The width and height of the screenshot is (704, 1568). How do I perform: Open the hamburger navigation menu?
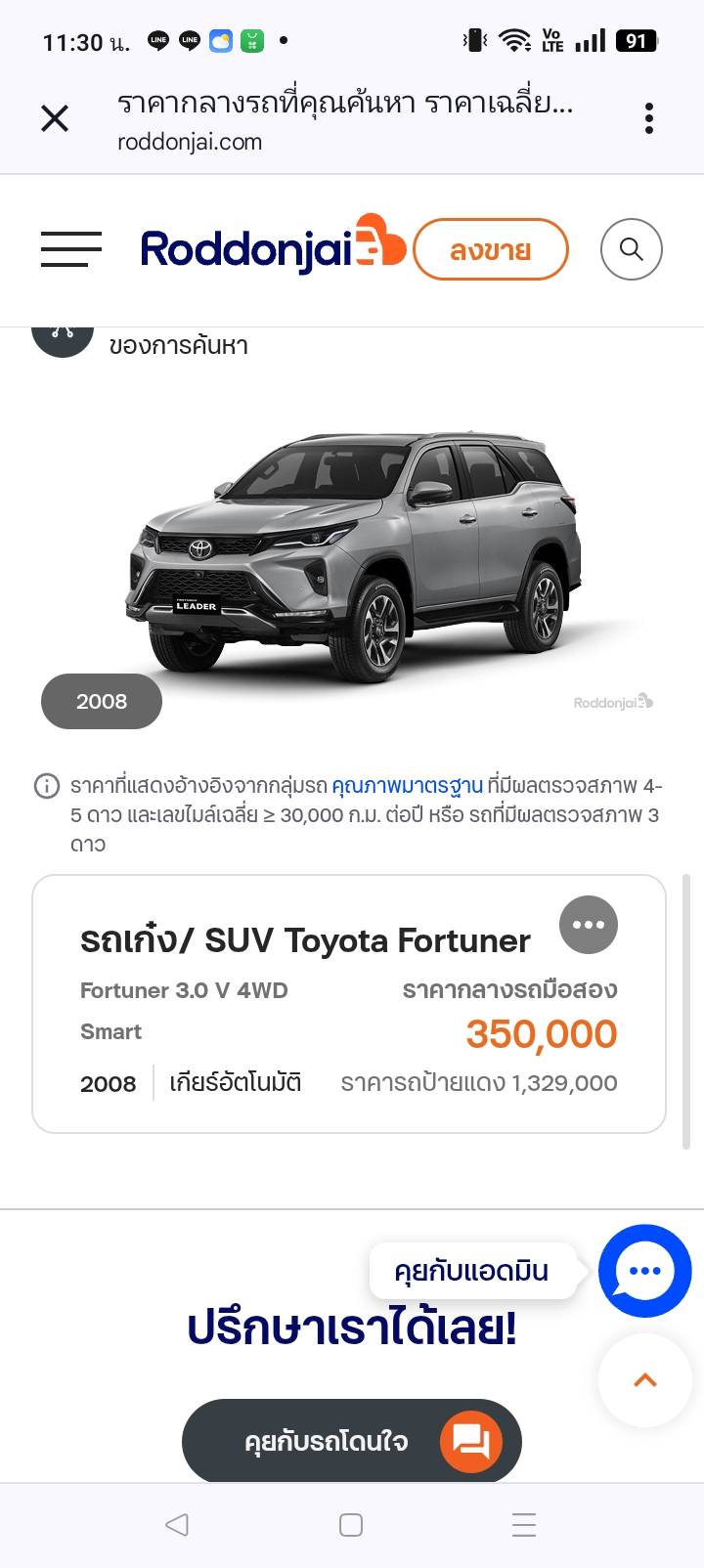(x=71, y=249)
